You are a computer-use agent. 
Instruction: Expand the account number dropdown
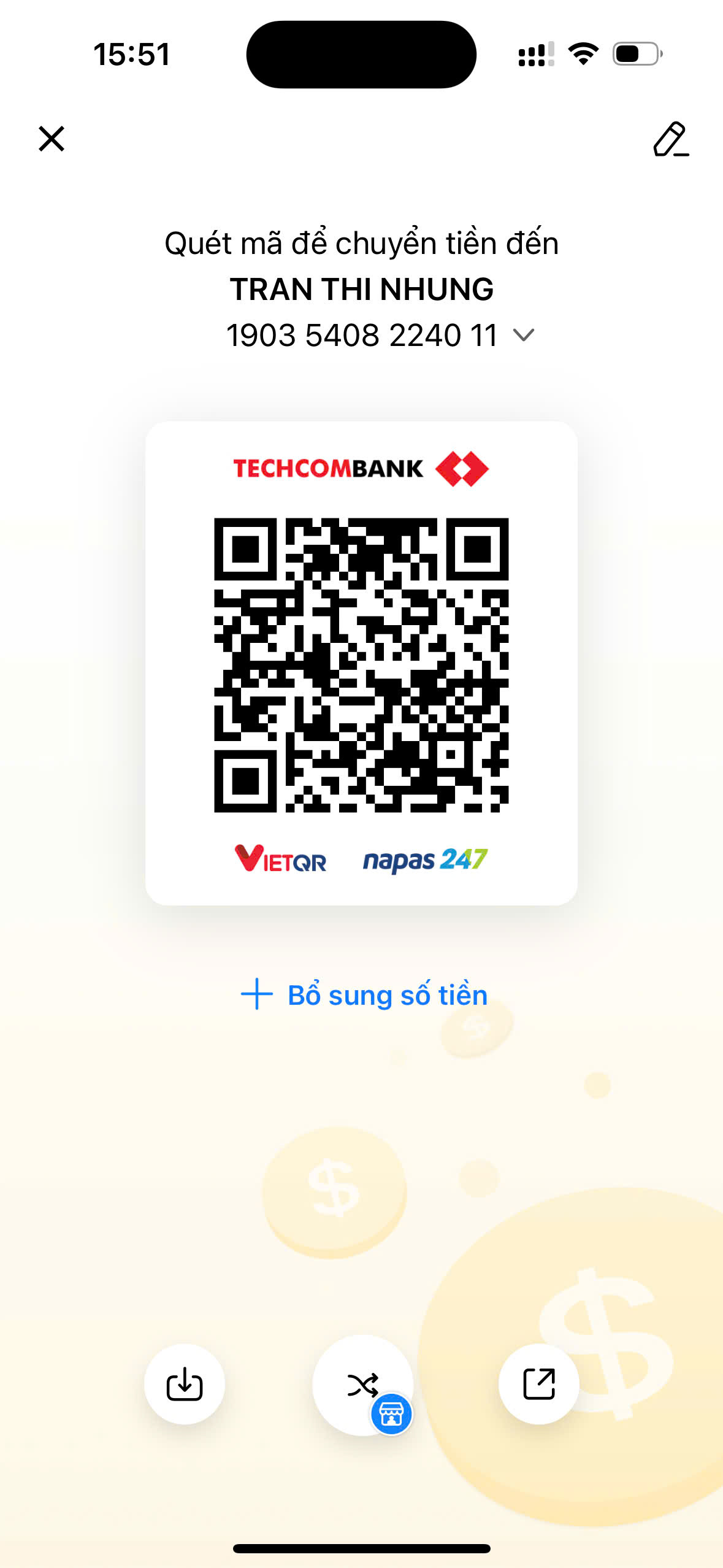[x=524, y=335]
